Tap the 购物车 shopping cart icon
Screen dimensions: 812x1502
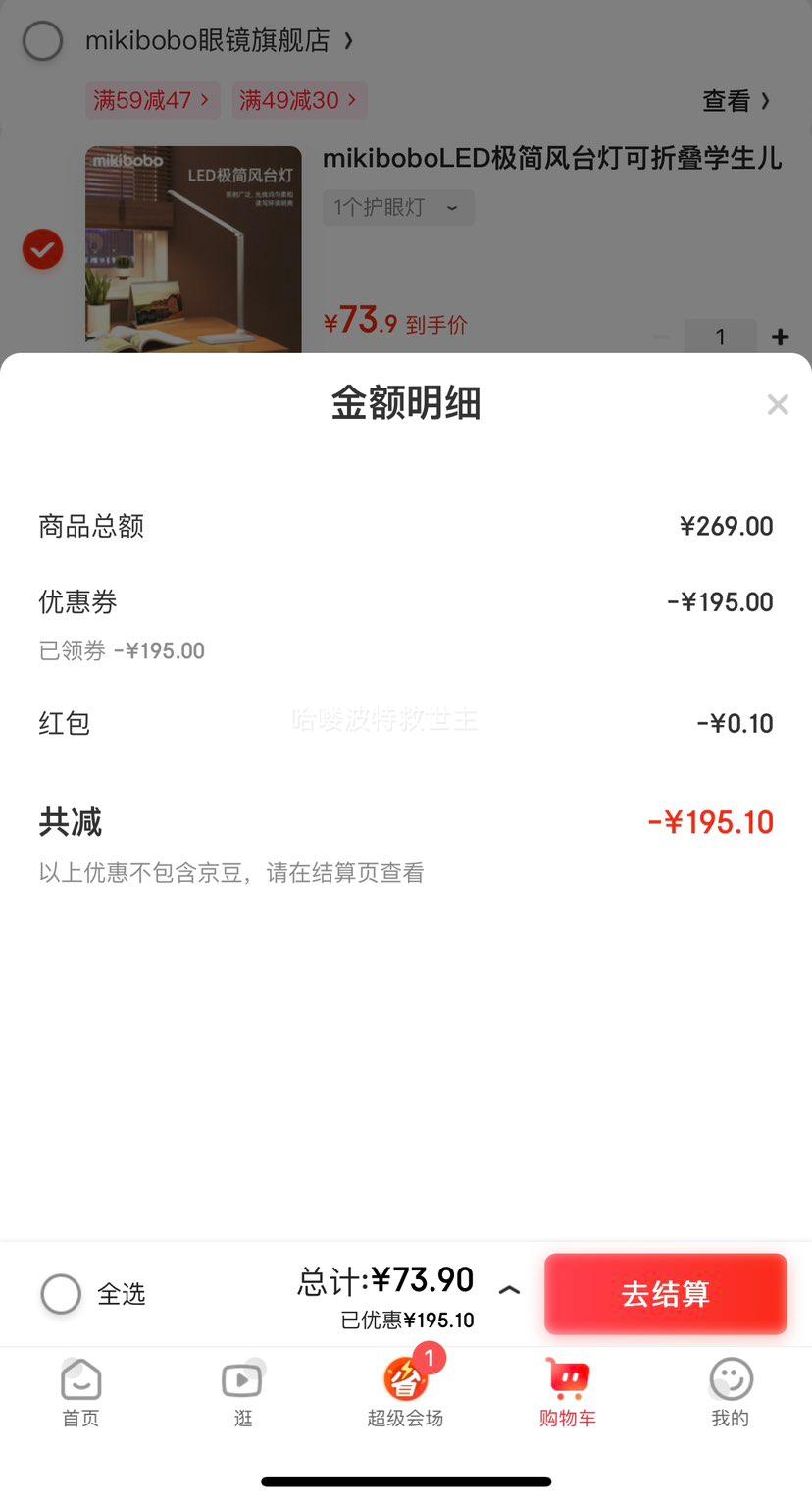click(568, 1379)
